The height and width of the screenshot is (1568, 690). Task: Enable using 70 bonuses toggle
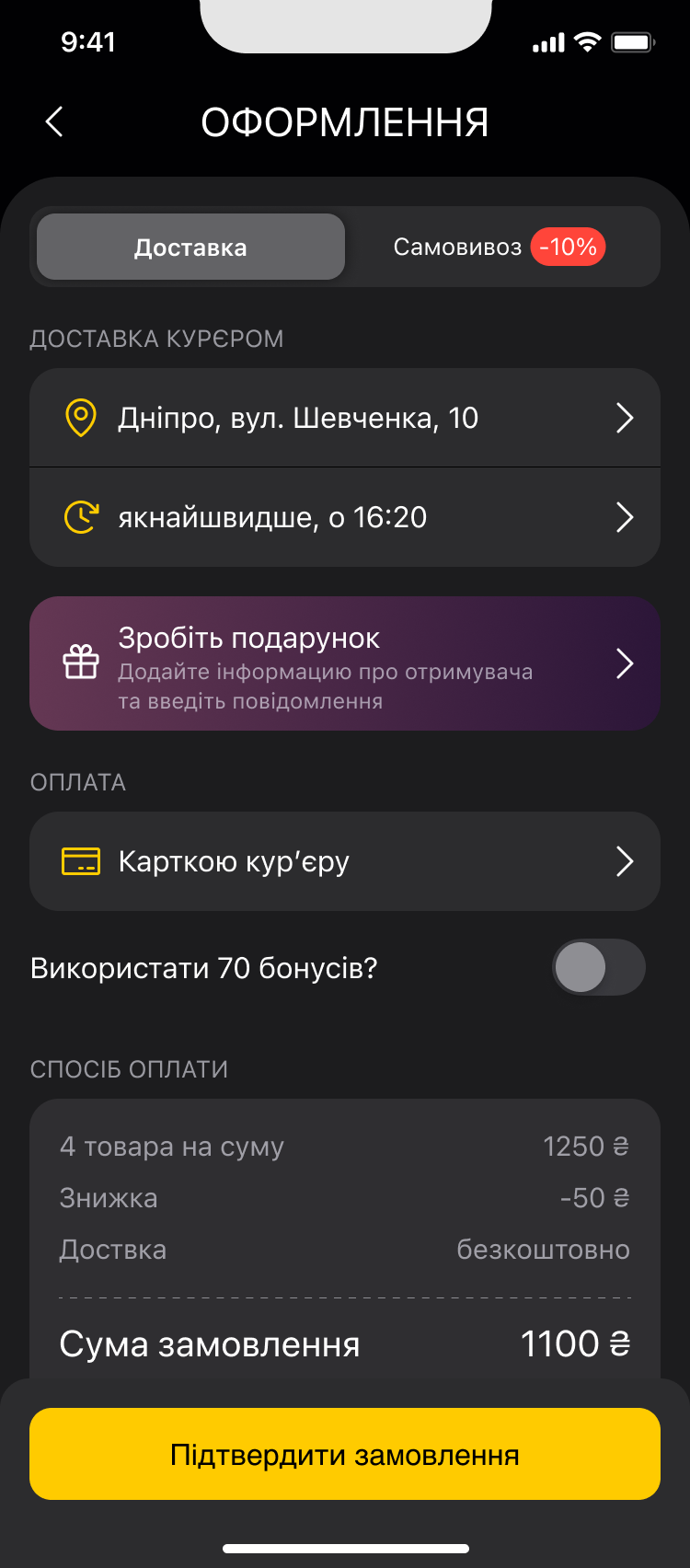(599, 967)
